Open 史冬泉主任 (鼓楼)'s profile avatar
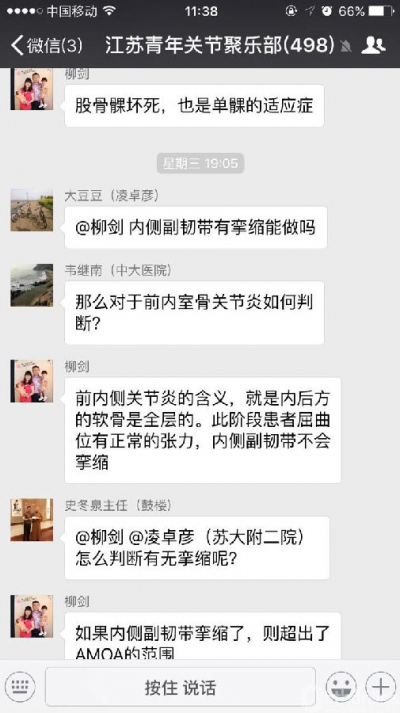This screenshot has width=400, height=713. pos(31,520)
